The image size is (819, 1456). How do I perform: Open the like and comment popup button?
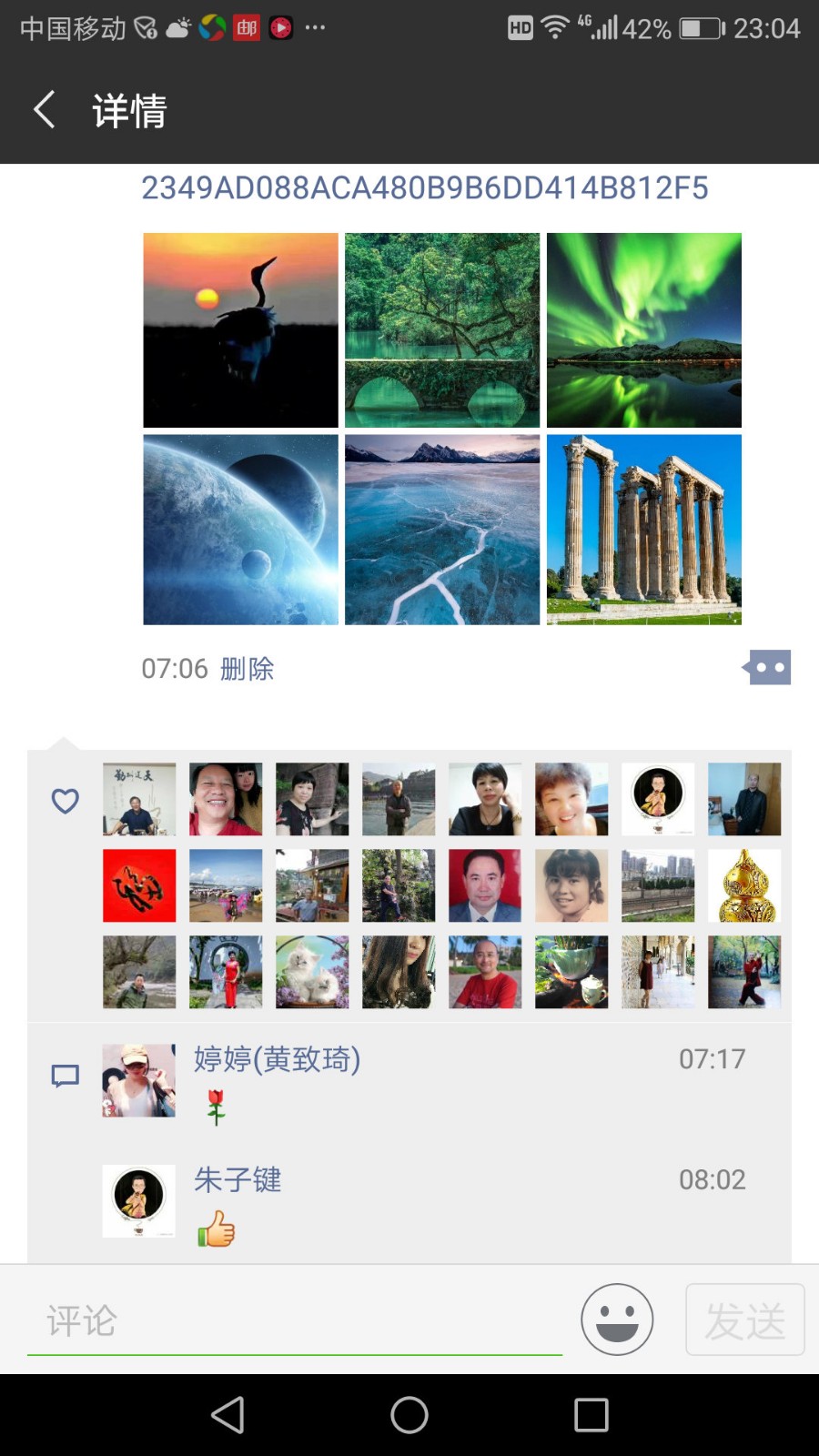(x=767, y=667)
